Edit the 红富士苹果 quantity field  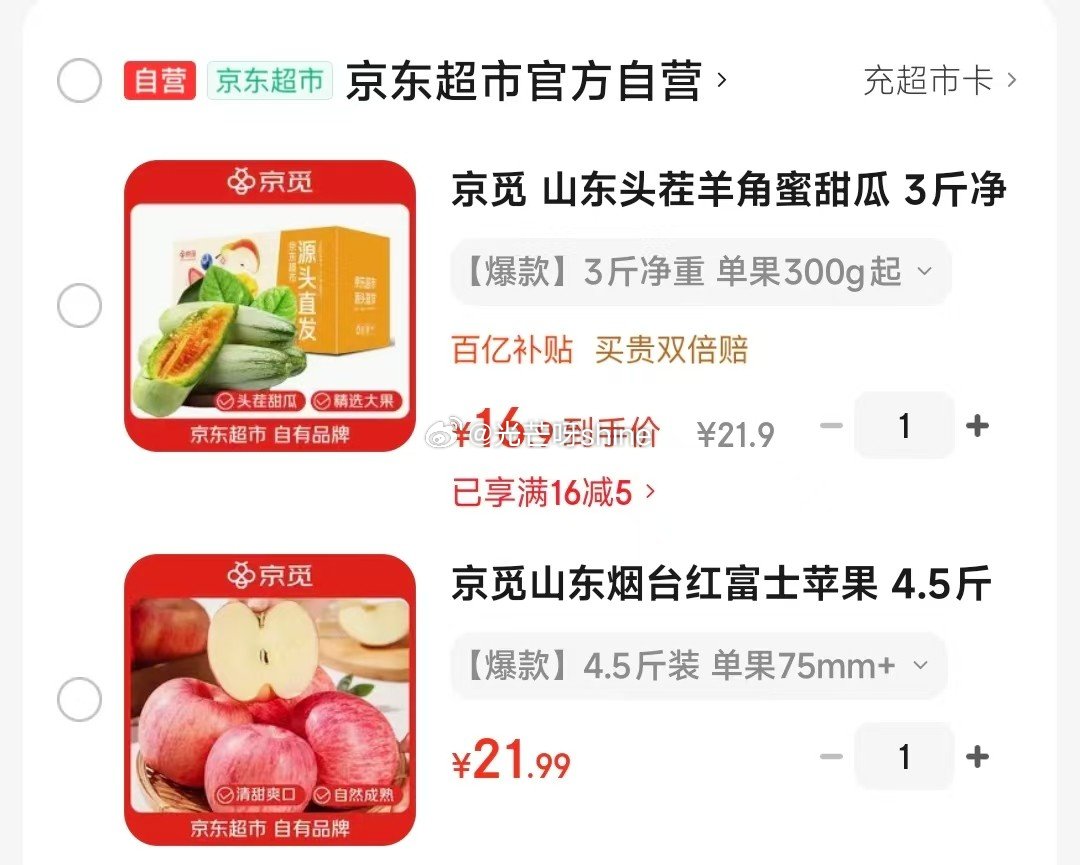point(904,757)
